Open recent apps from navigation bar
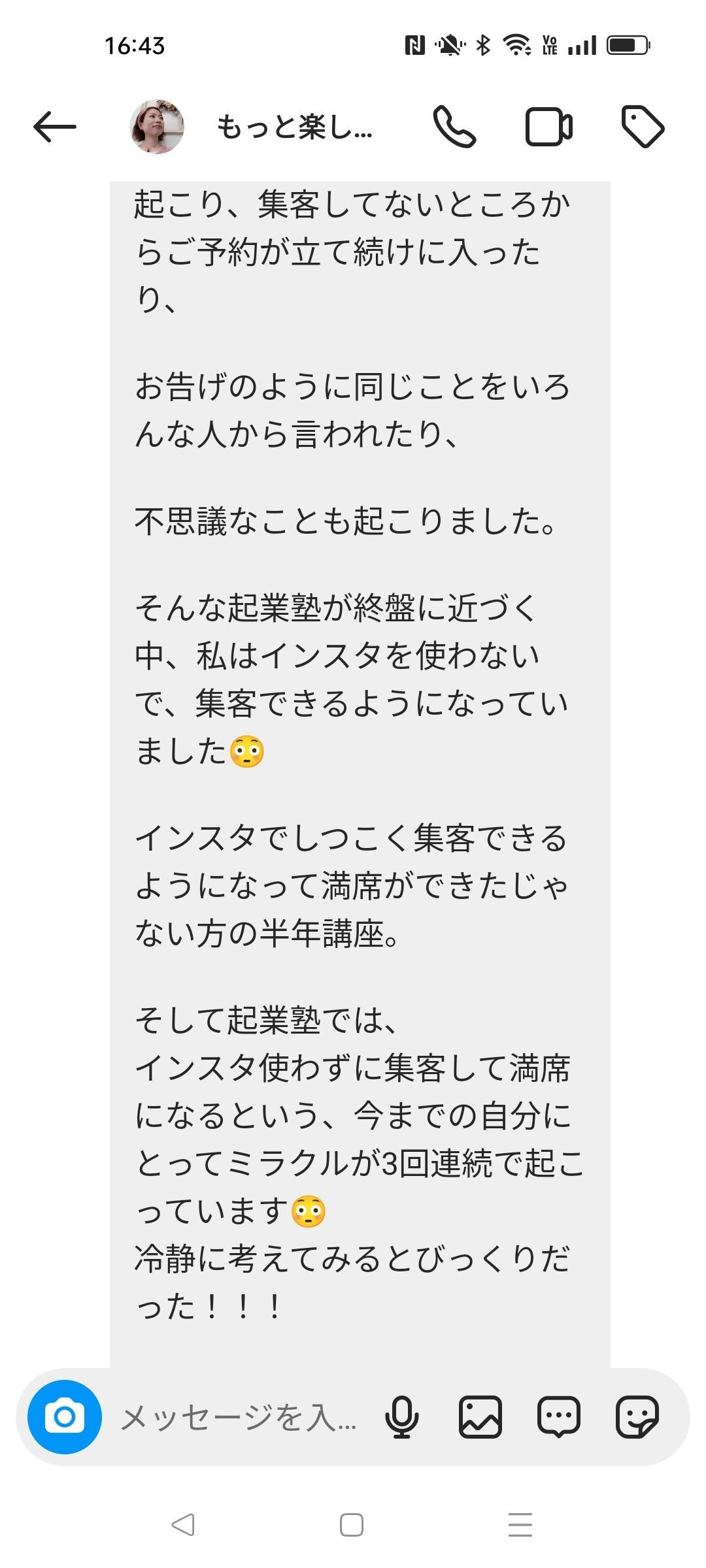Screen dimensions: 706x1568 pos(520,1525)
